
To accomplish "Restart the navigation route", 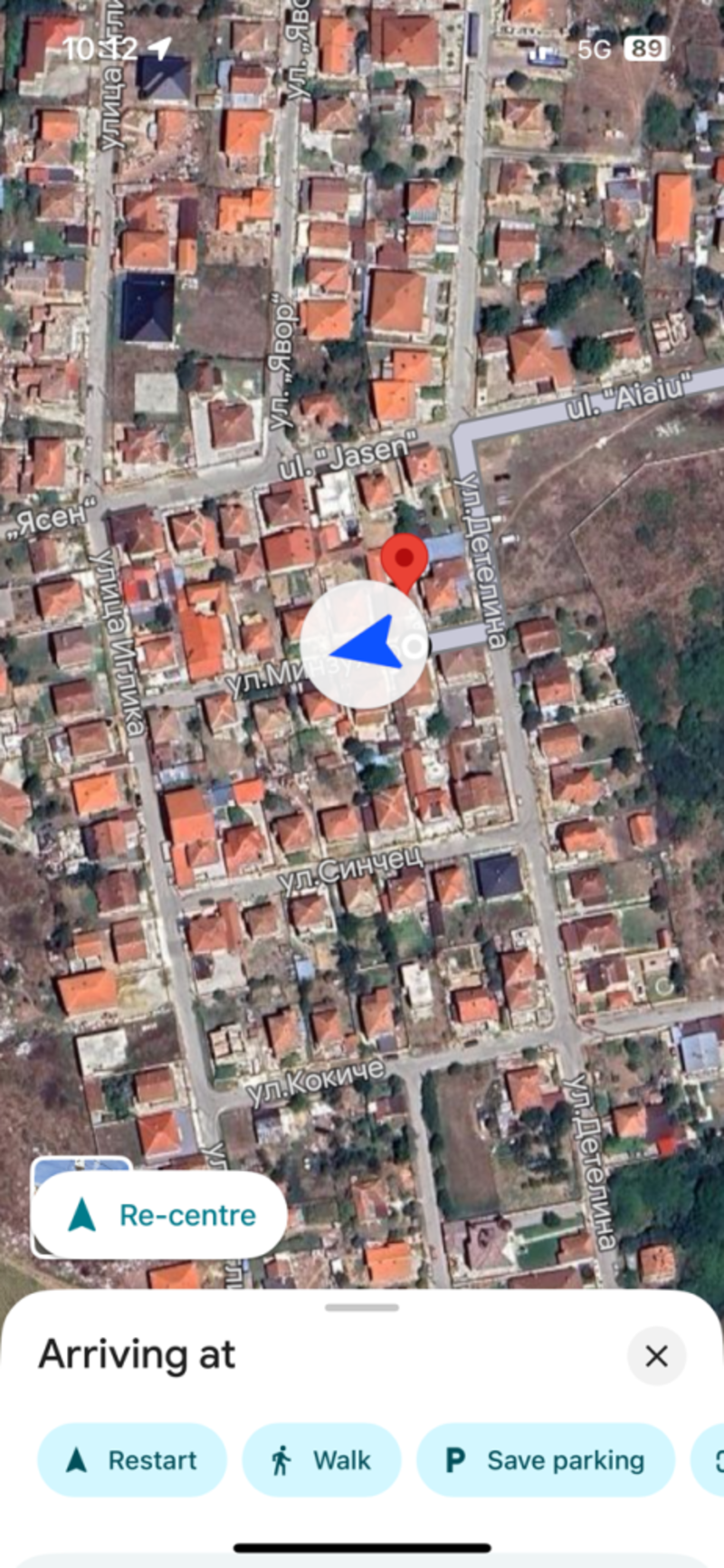I will pos(132,1459).
